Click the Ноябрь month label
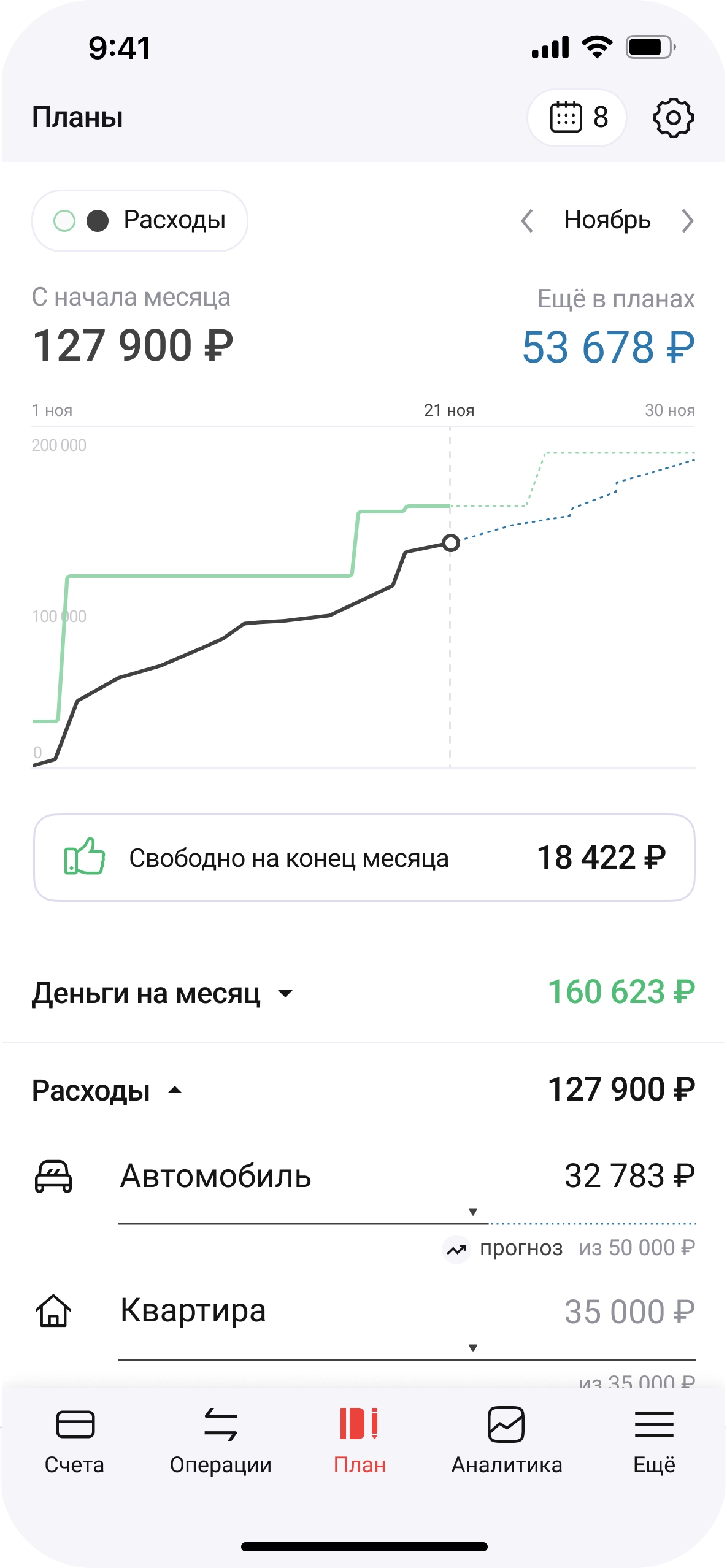 click(607, 220)
